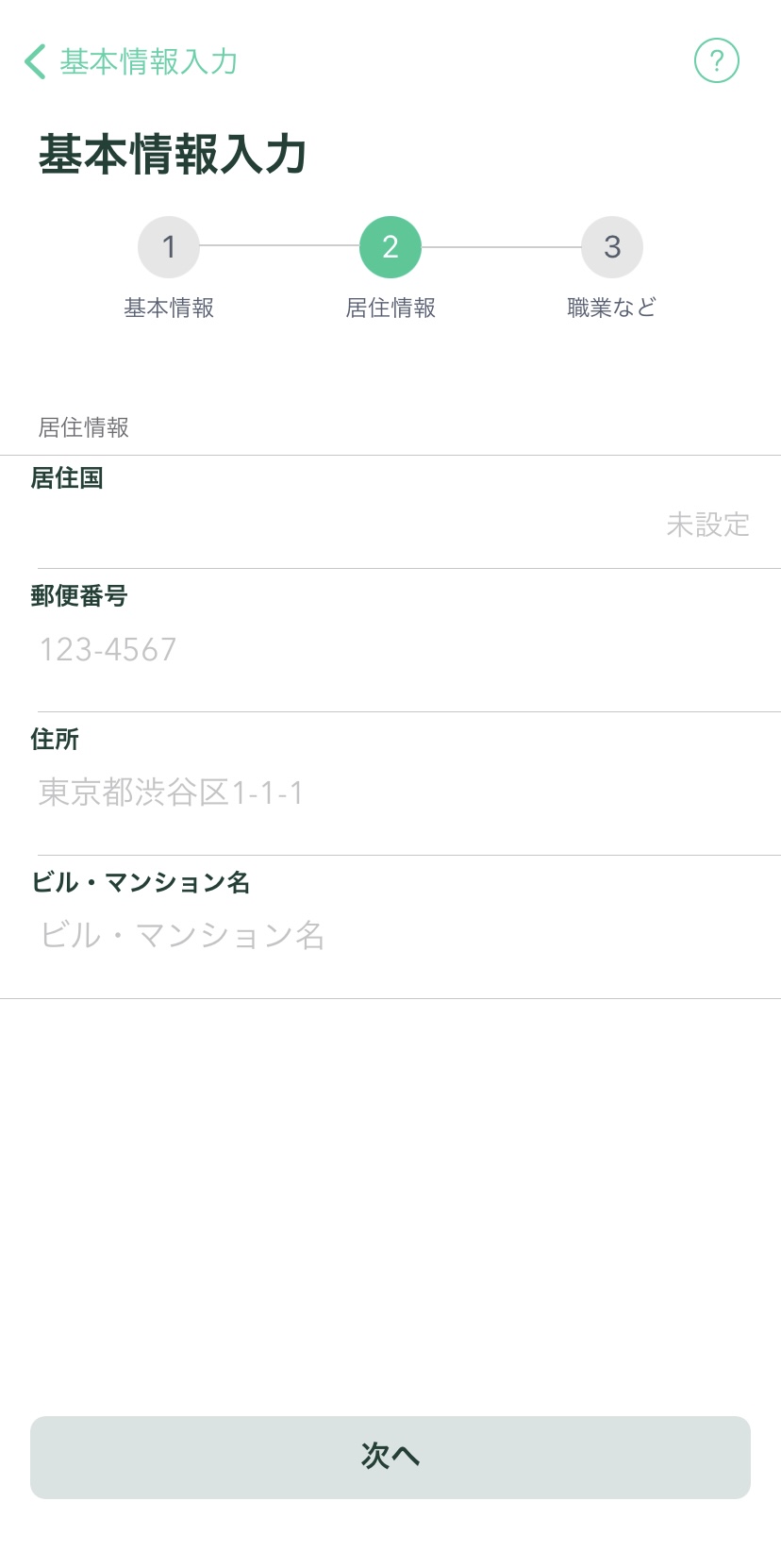This screenshot has height=1568, width=781.
Task: Select step 3 circle in the stepper
Action: (611, 246)
